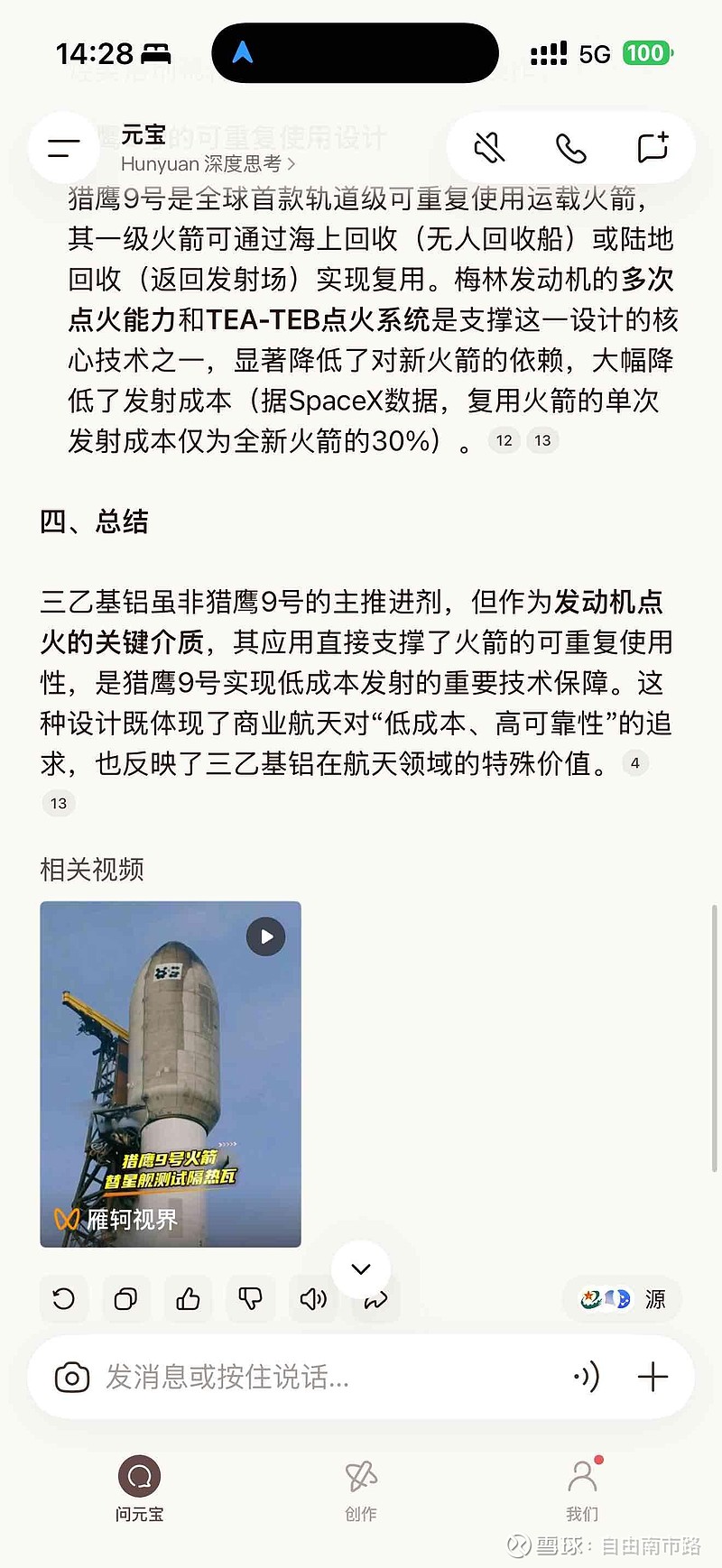
Task: Collapse to the latest message with the chevron
Action: pyautogui.click(x=361, y=1268)
